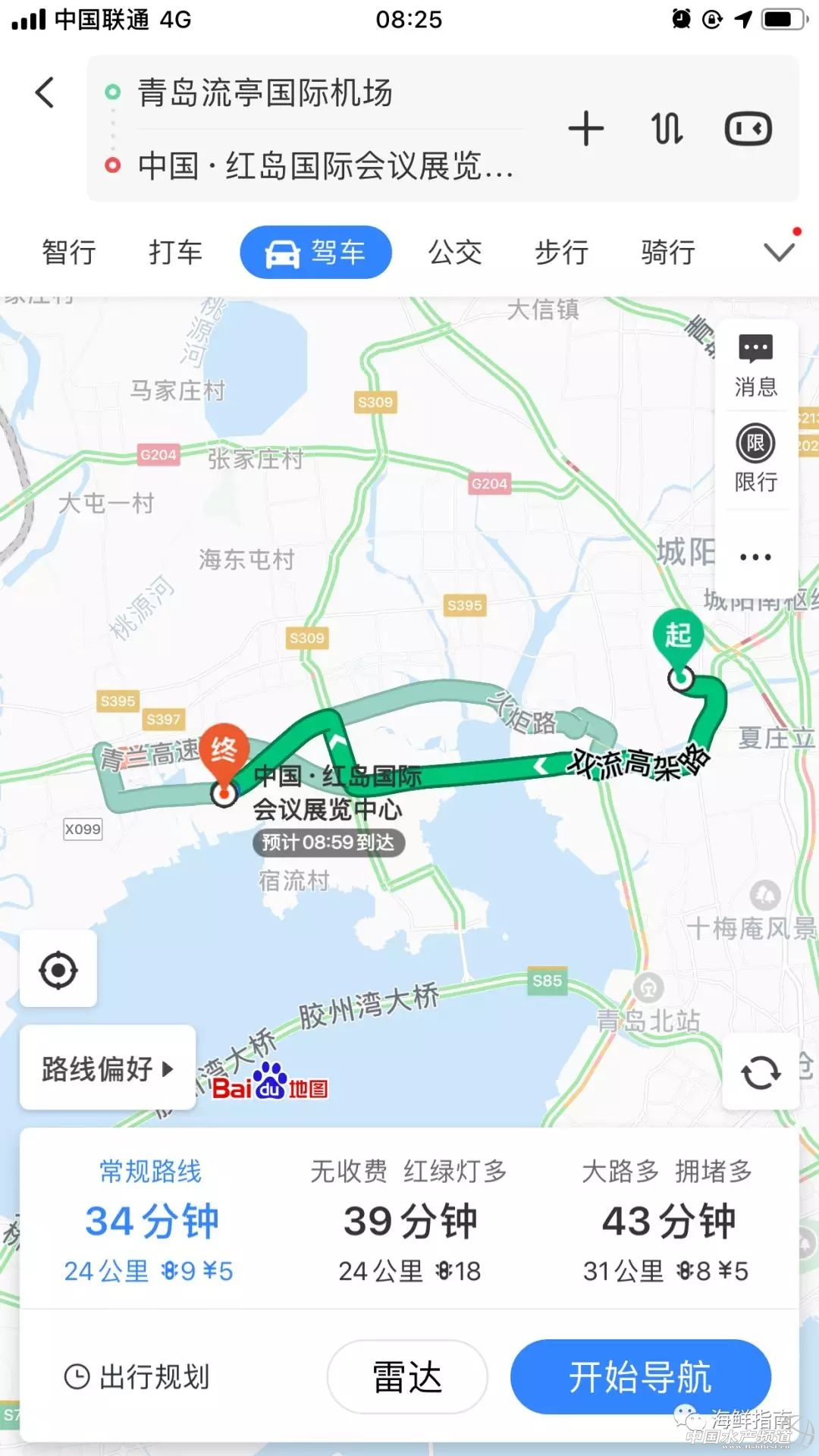Recenter the map on my location

coord(58,970)
